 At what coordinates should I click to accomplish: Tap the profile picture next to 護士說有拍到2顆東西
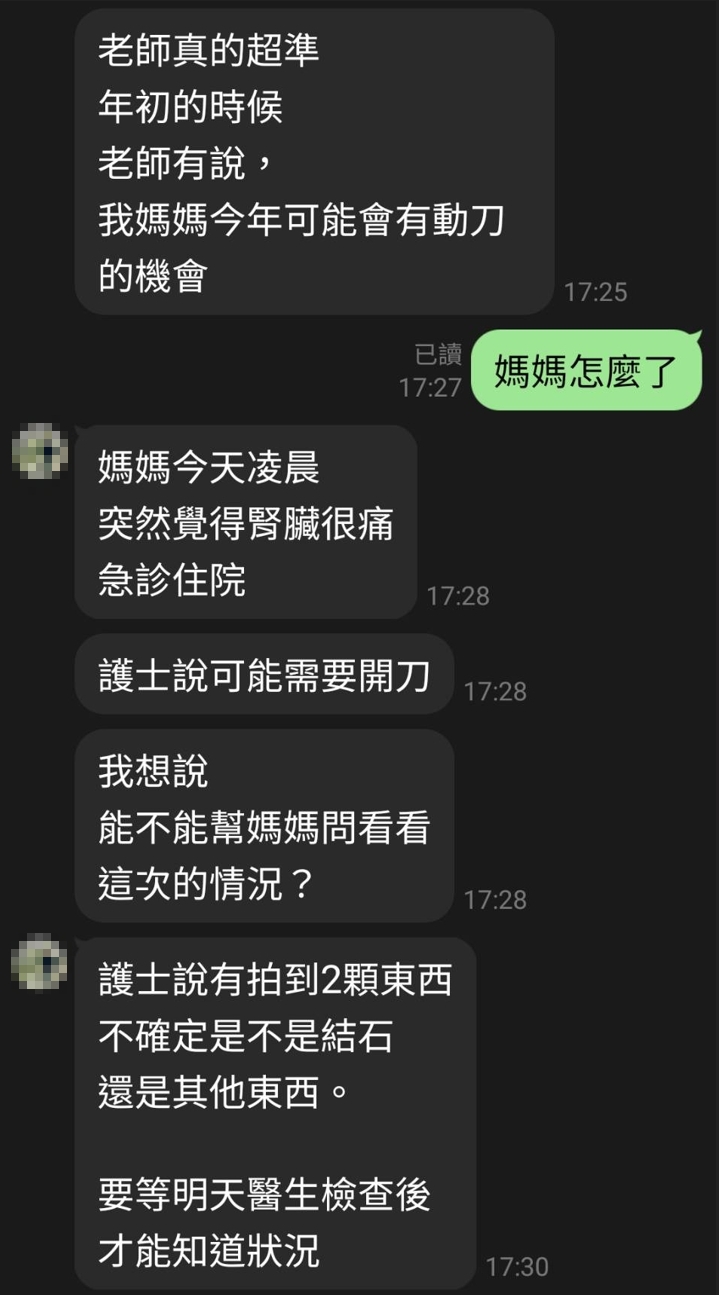pyautogui.click(x=40, y=963)
